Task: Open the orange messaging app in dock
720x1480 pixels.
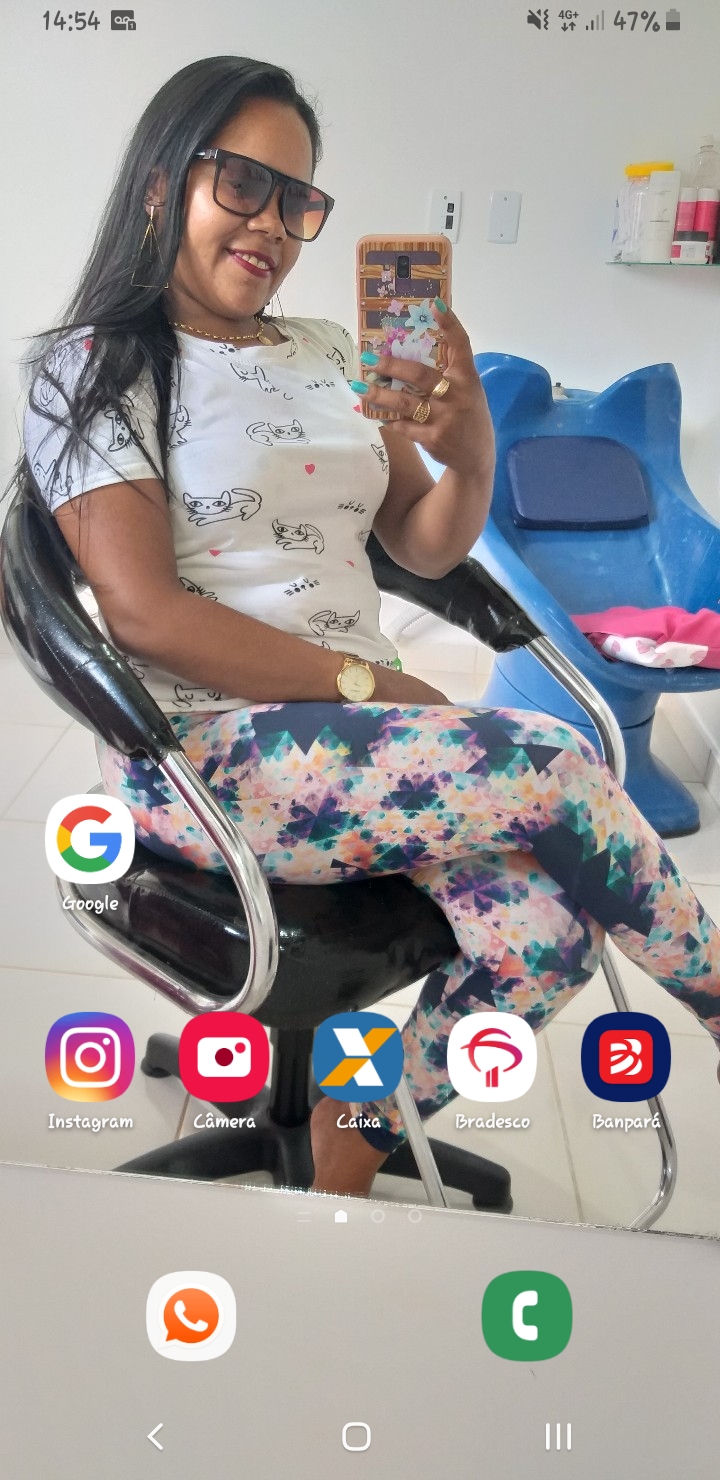Action: tap(191, 1316)
